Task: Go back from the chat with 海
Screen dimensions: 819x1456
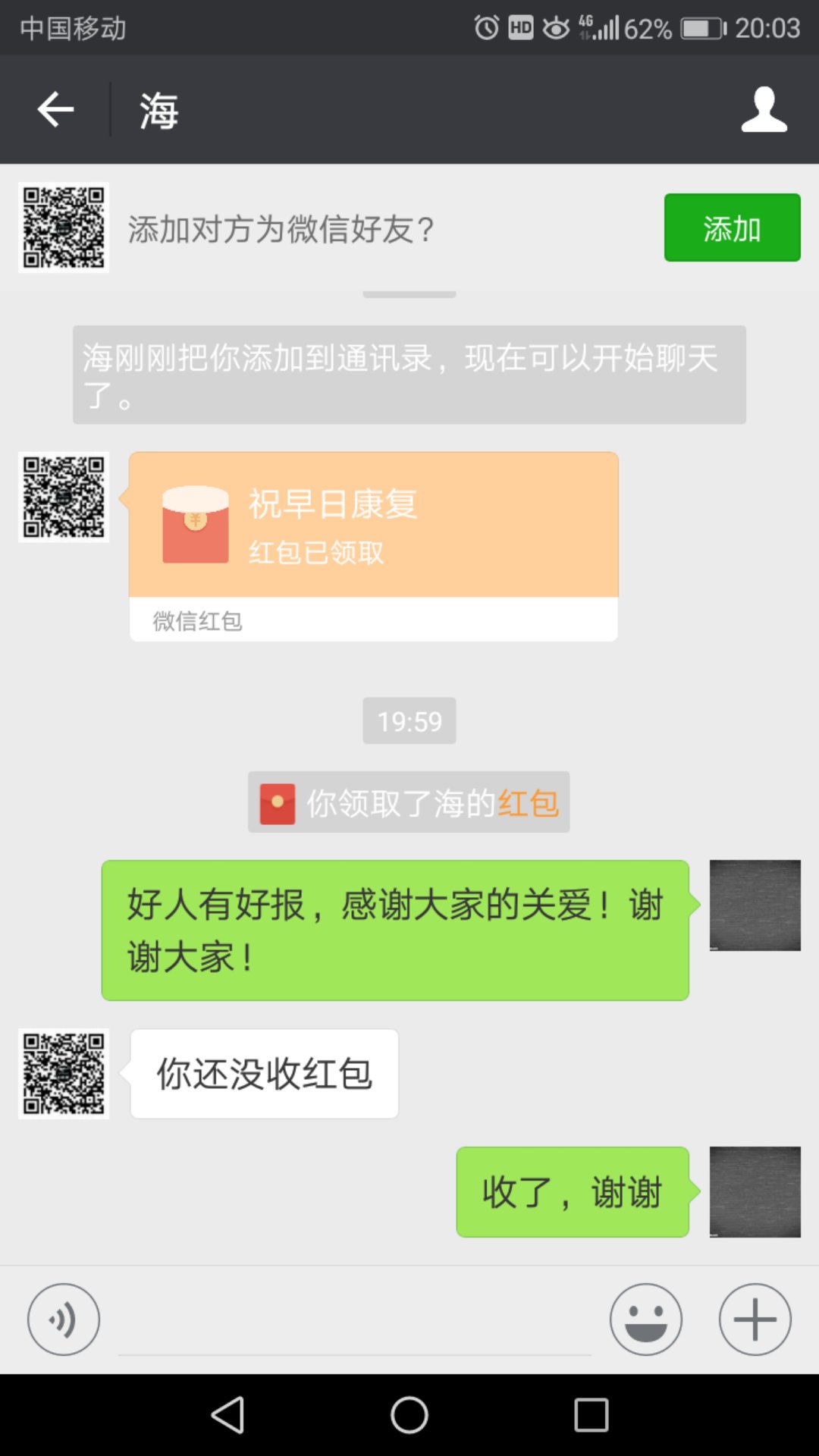Action: [55, 110]
